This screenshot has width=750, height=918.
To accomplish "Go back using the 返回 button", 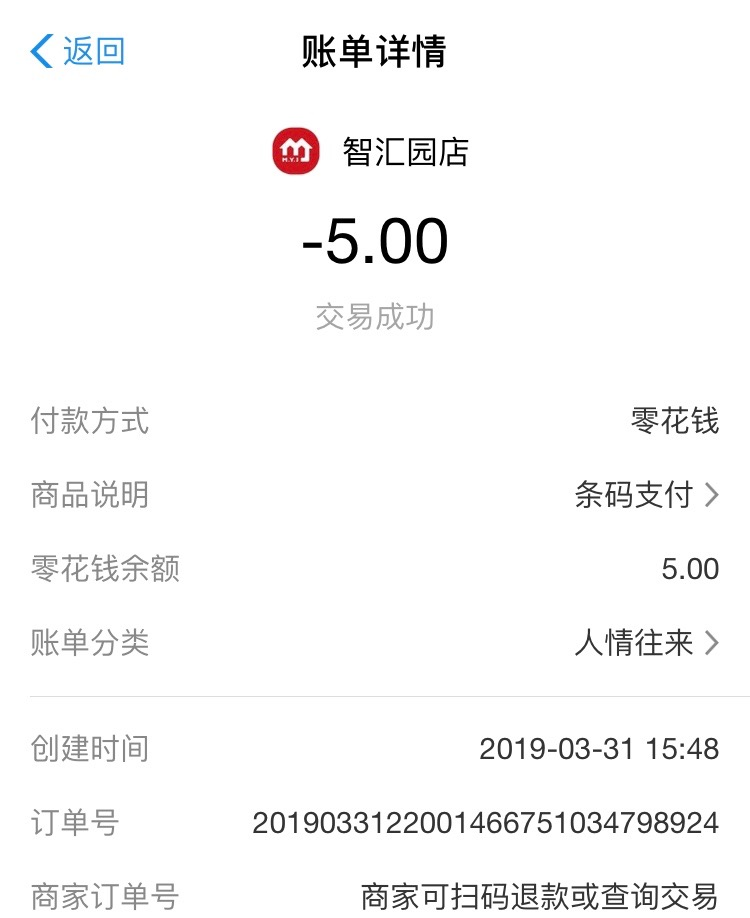I will tap(77, 51).
